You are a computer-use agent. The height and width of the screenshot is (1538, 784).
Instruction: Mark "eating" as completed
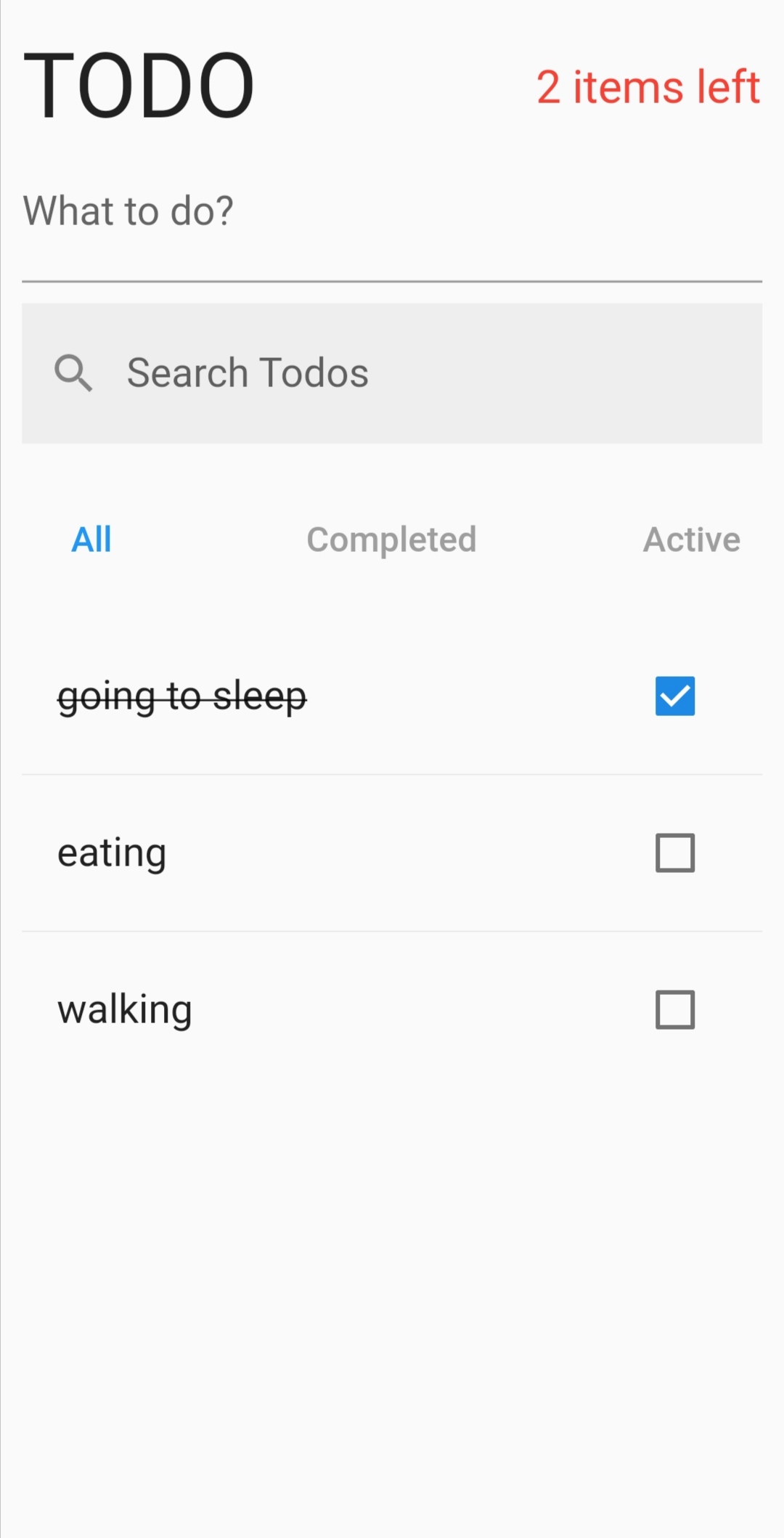pos(675,853)
